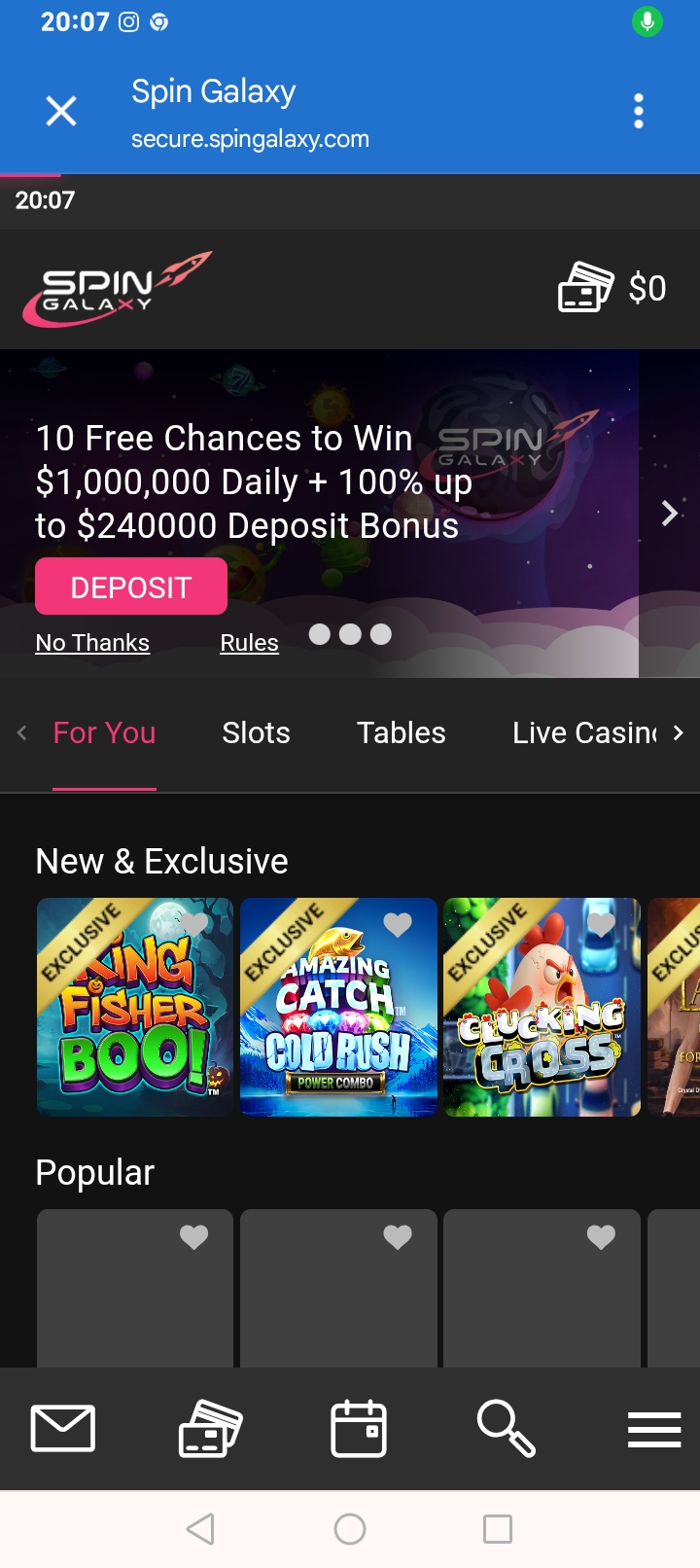Switch to the Tables tab
The image size is (700, 1568).
[x=401, y=732]
